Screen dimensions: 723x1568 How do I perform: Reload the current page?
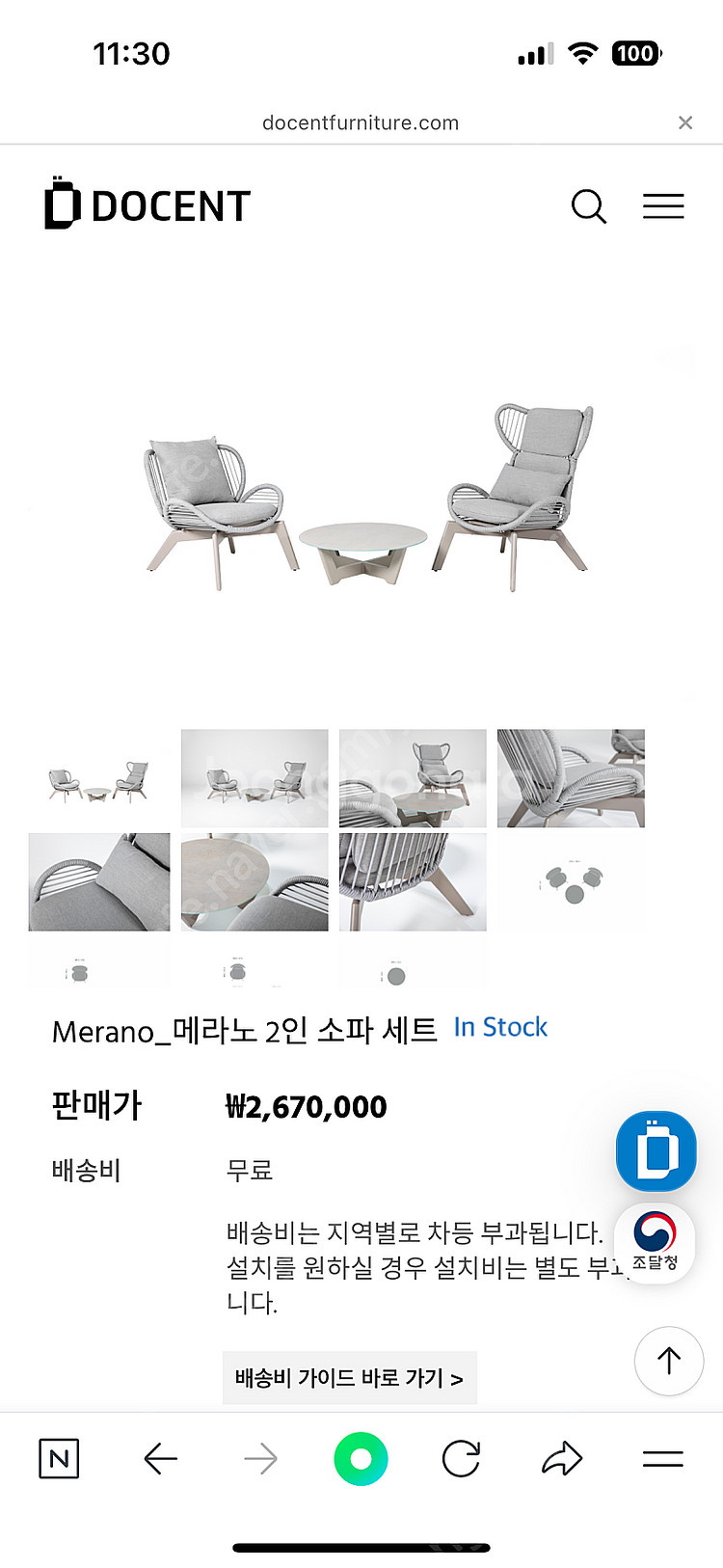pos(461,1459)
